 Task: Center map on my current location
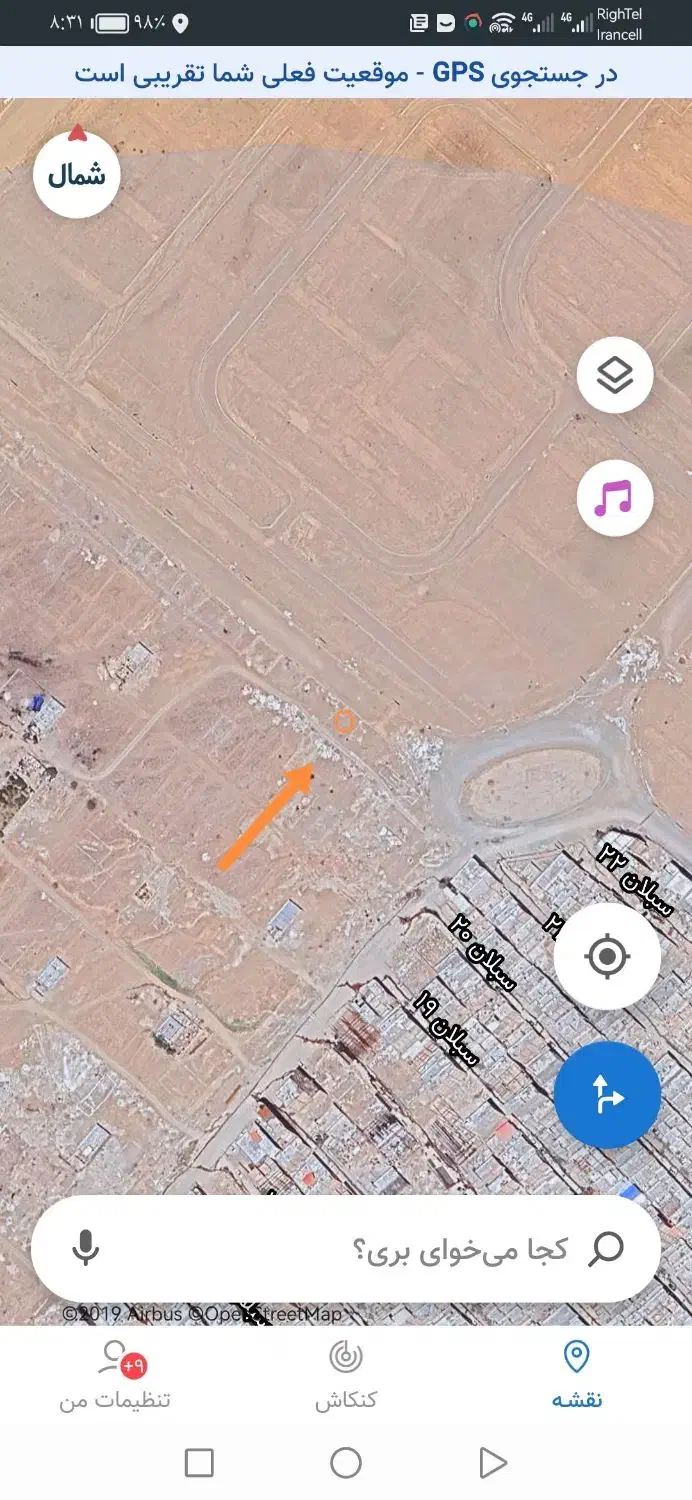point(607,957)
